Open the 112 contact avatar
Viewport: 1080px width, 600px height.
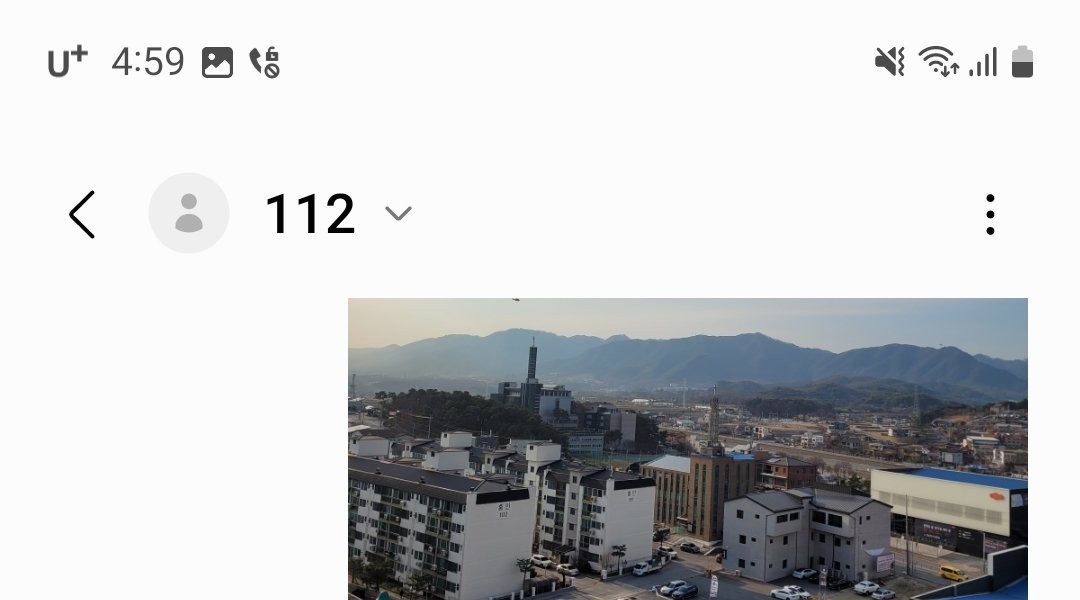[x=189, y=213]
